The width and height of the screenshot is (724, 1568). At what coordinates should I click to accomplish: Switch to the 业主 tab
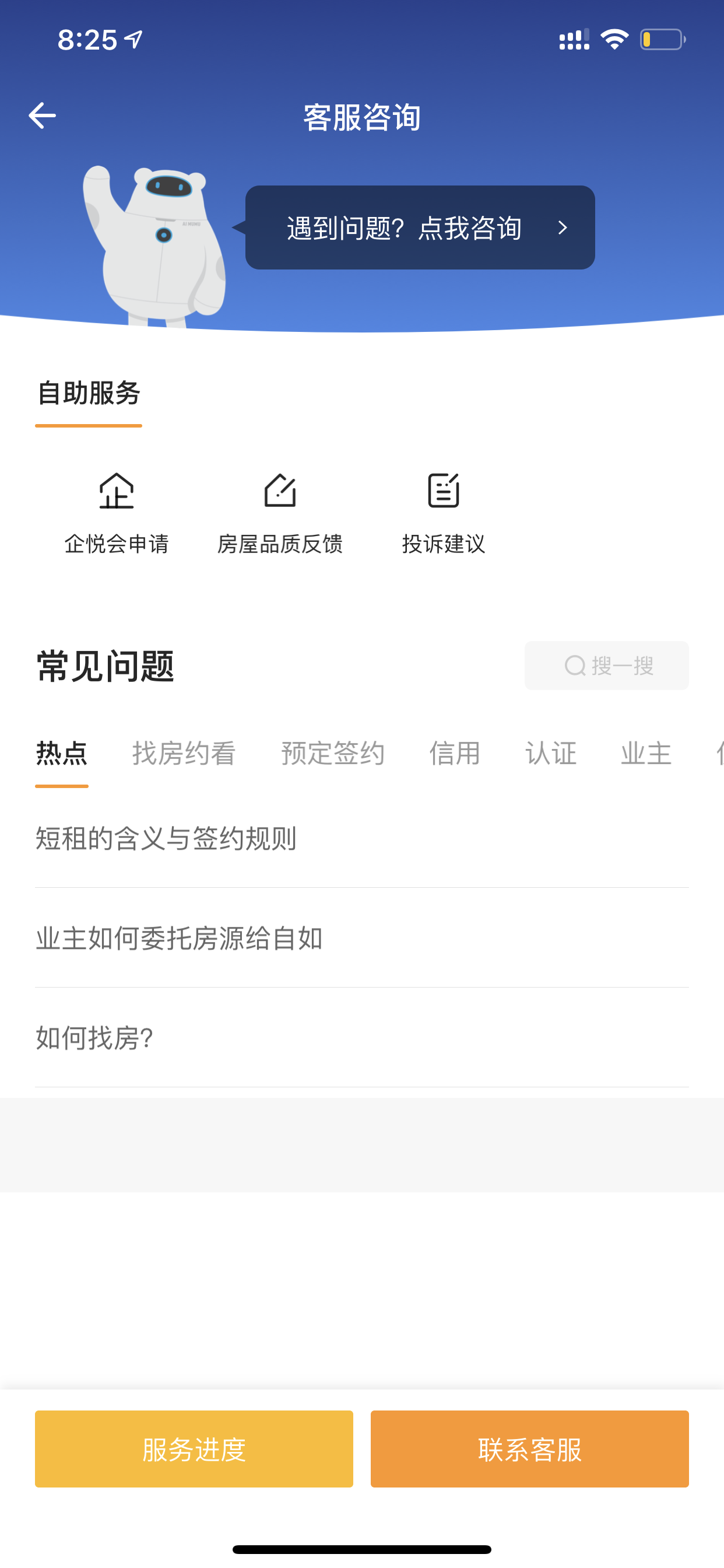point(646,754)
